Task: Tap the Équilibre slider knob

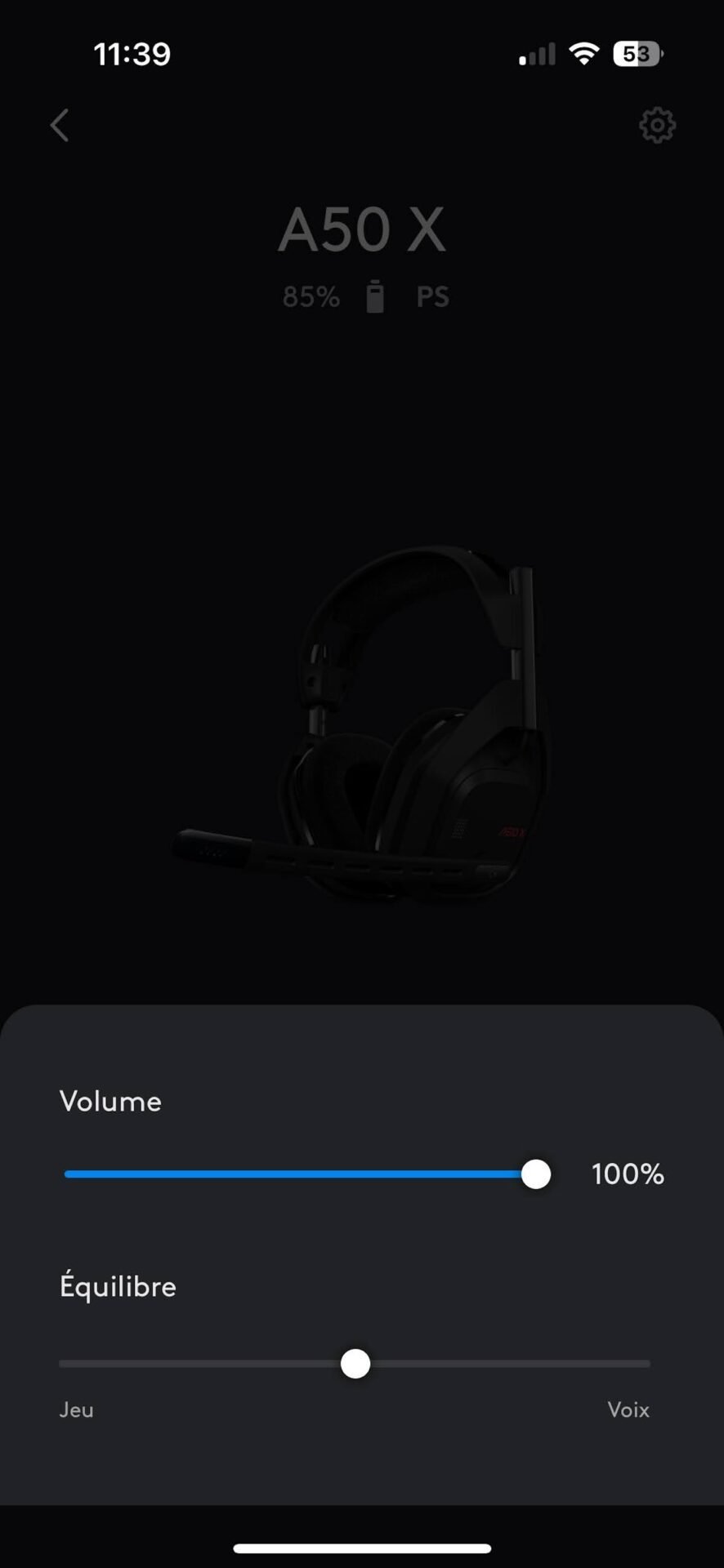Action: coord(355,1364)
